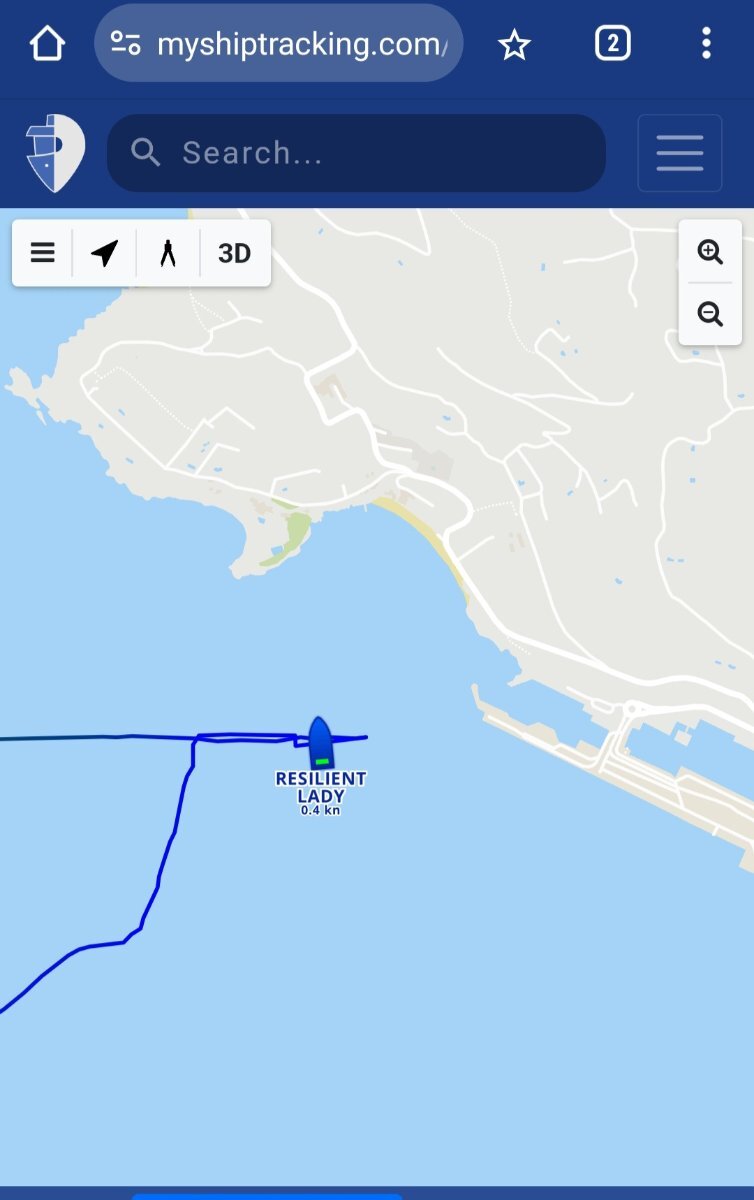This screenshot has height=1200, width=754.
Task: Zoom out on the map
Action: point(710,314)
